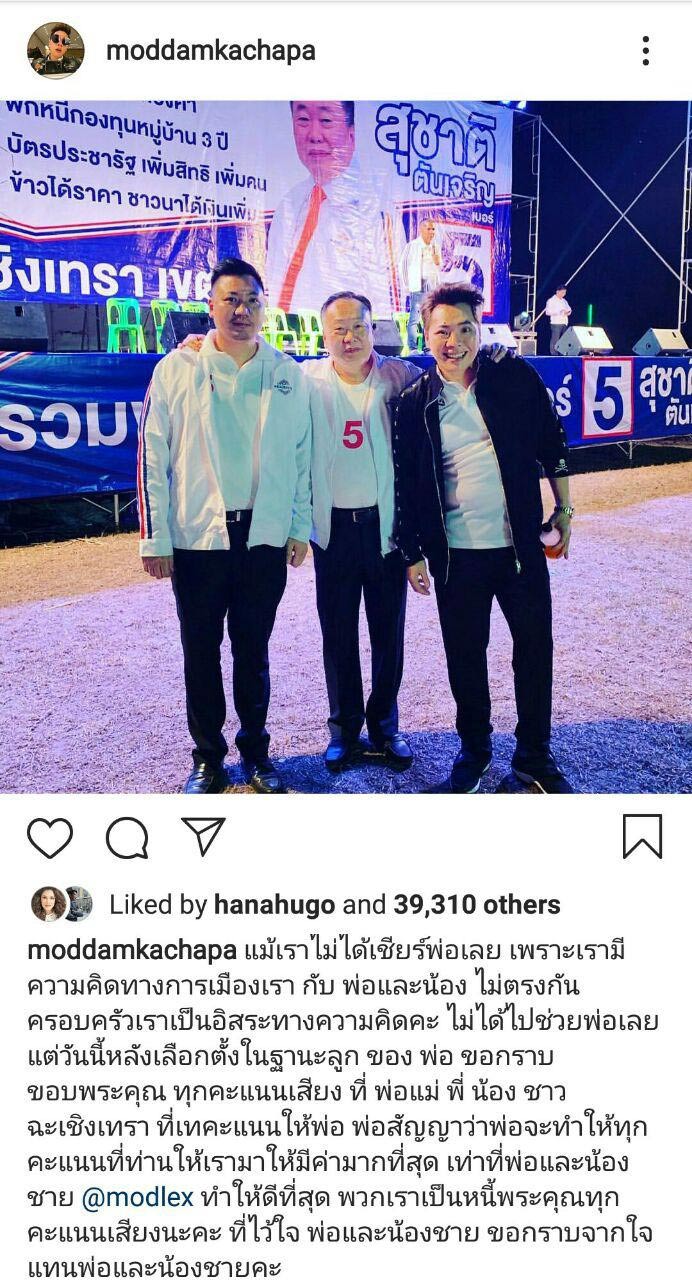The height and width of the screenshot is (1280, 692).
Task: Open comments with the speech bubble icon
Action: pyautogui.click(x=127, y=837)
